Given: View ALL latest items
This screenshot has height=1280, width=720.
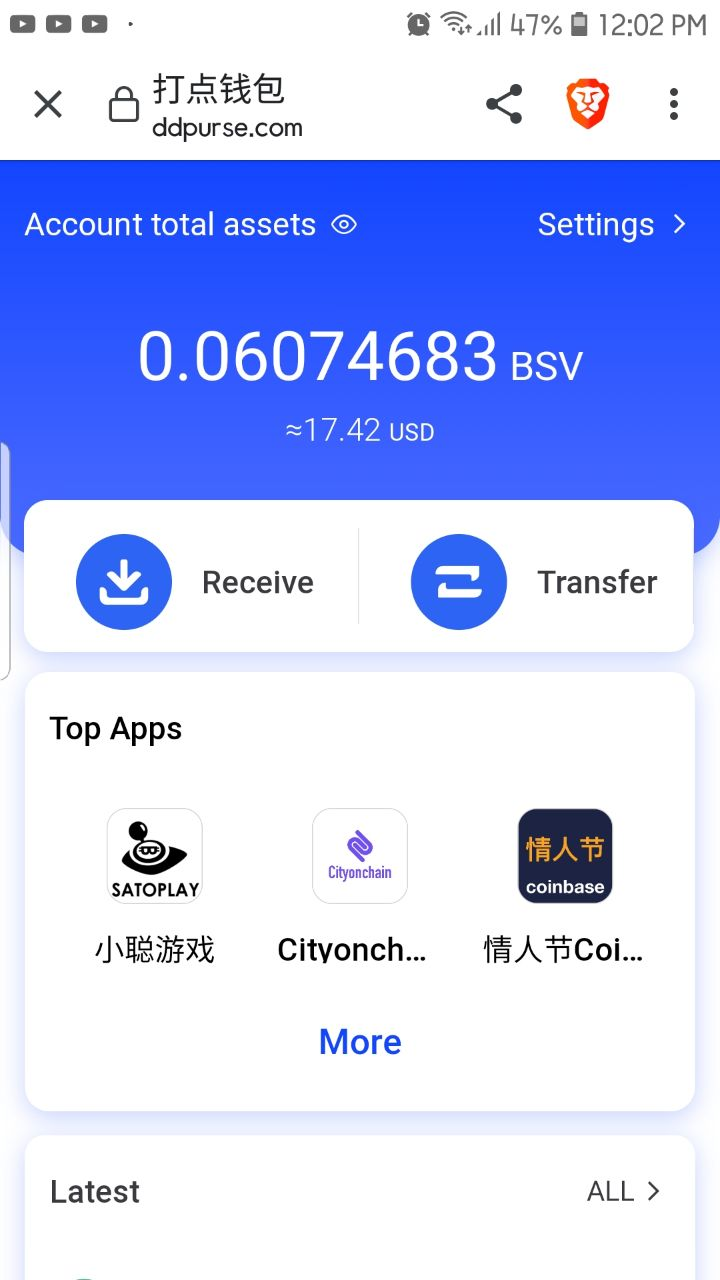Looking at the screenshot, I should coord(623,1191).
